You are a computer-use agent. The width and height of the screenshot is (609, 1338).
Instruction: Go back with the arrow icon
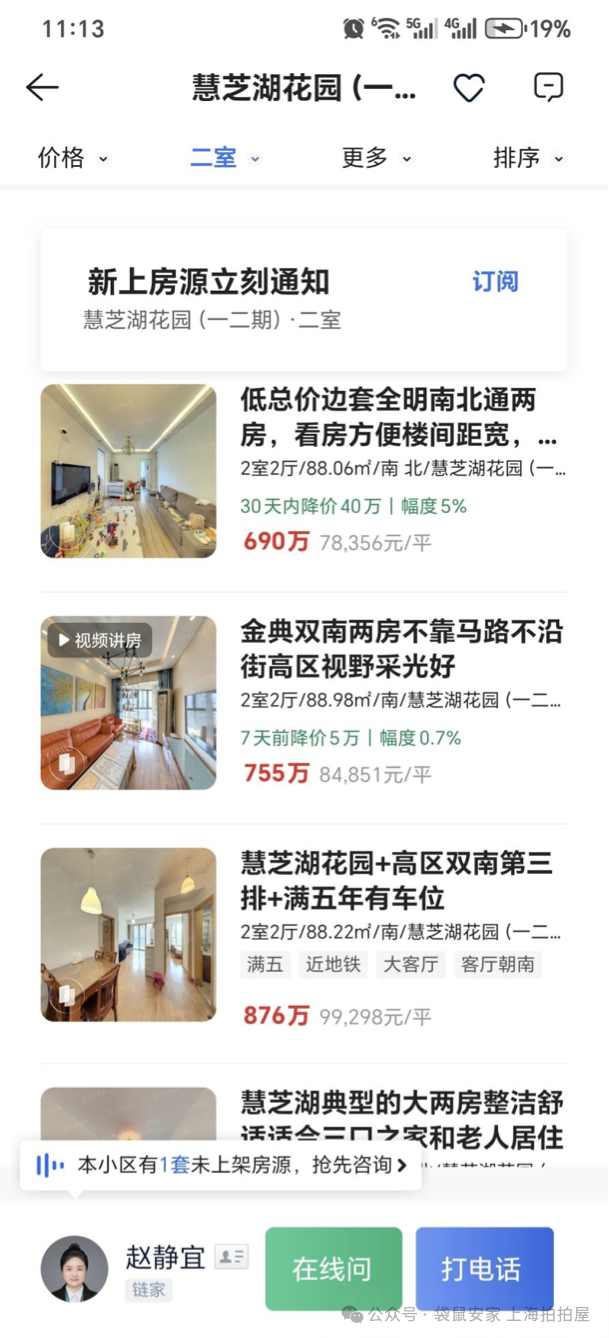(x=42, y=88)
